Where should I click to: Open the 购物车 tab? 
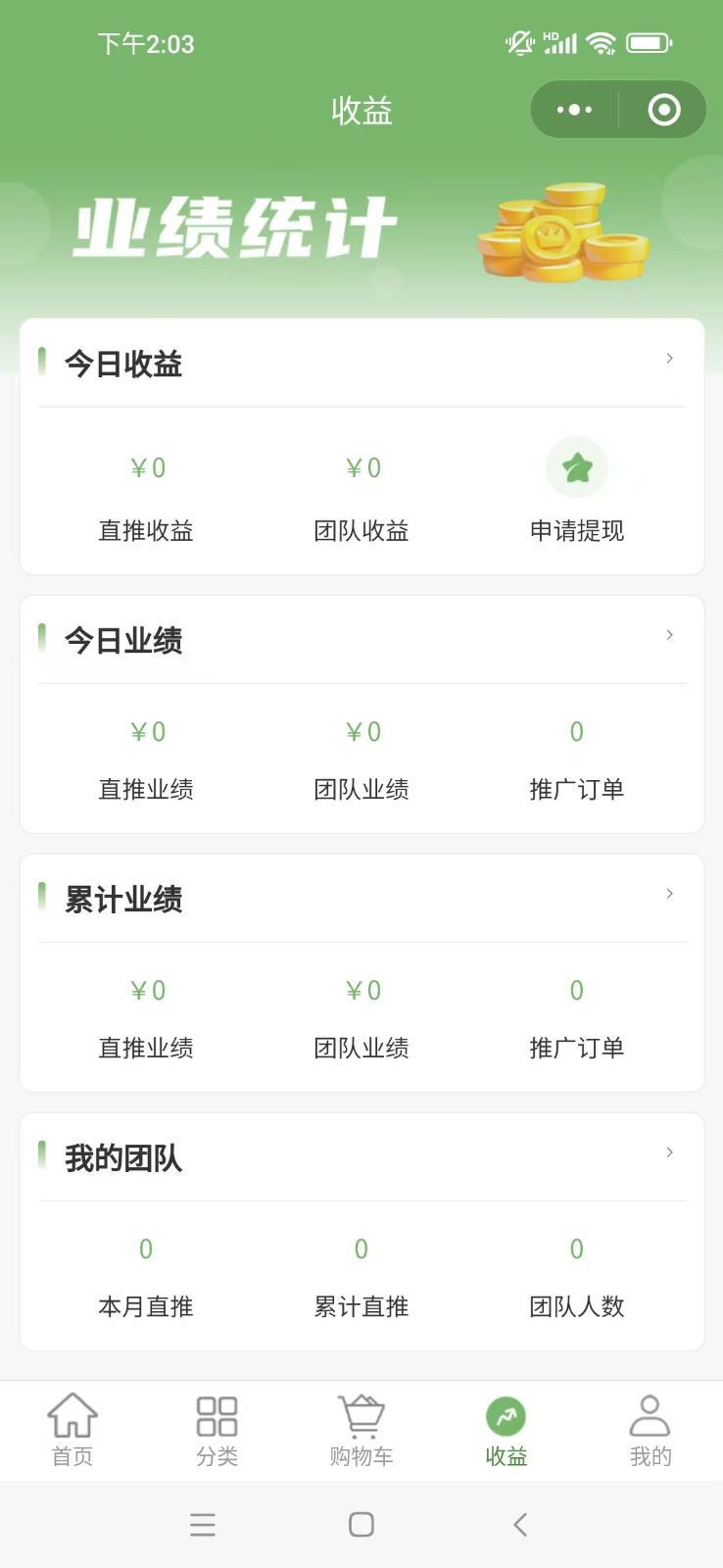point(361,1430)
